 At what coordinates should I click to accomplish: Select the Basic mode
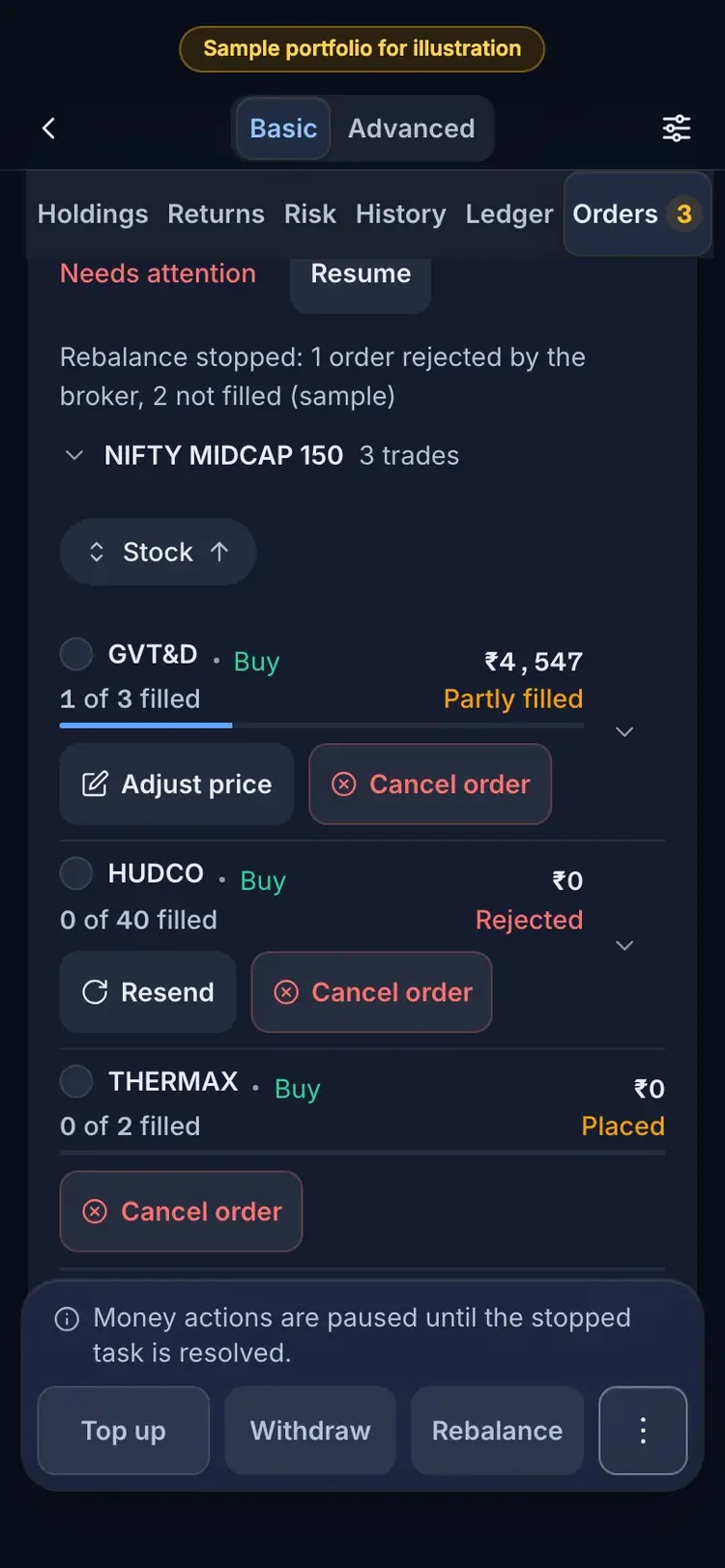(x=283, y=128)
